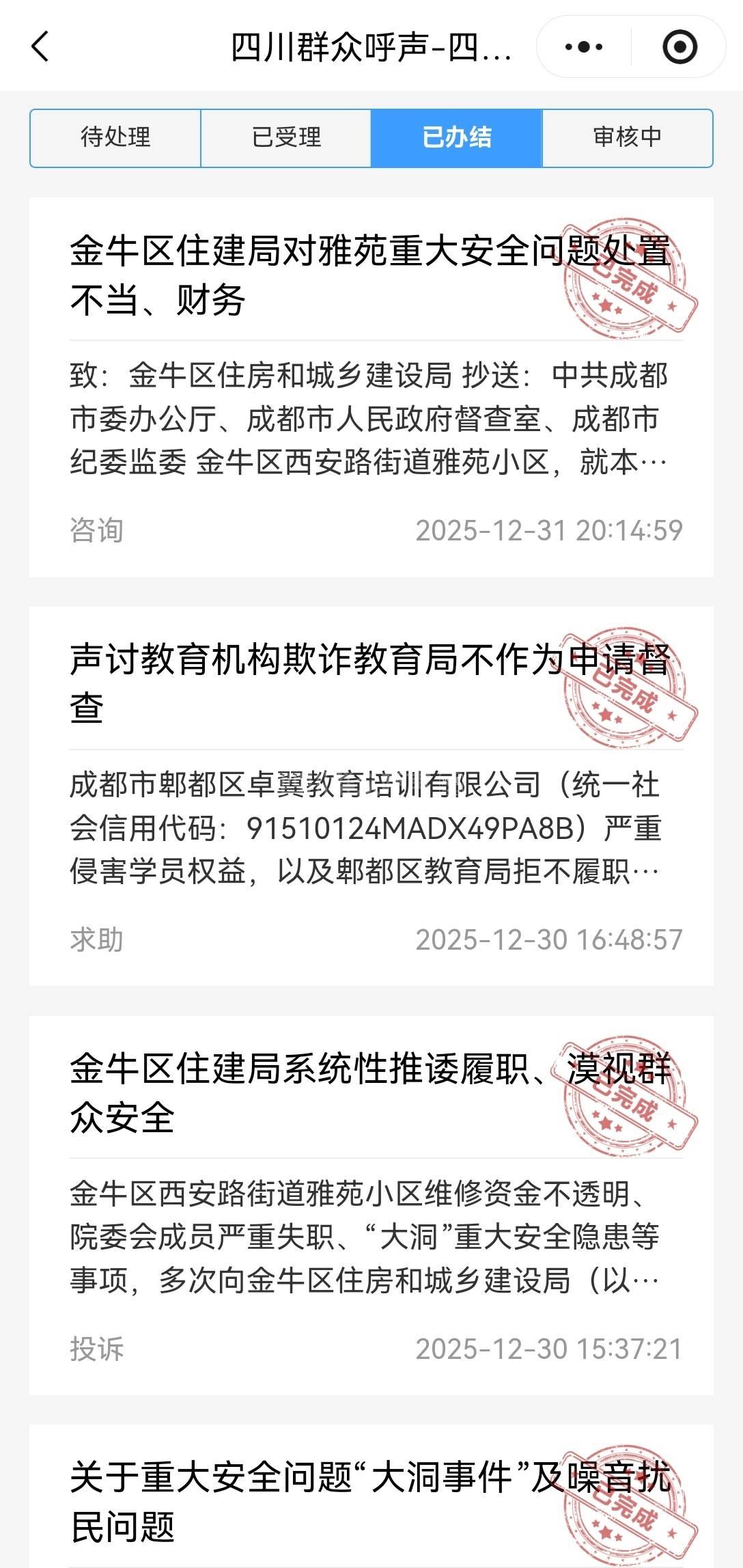Screen dimensions: 743x1568
Task: Close the mini program via the circle icon
Action: pos(679,46)
